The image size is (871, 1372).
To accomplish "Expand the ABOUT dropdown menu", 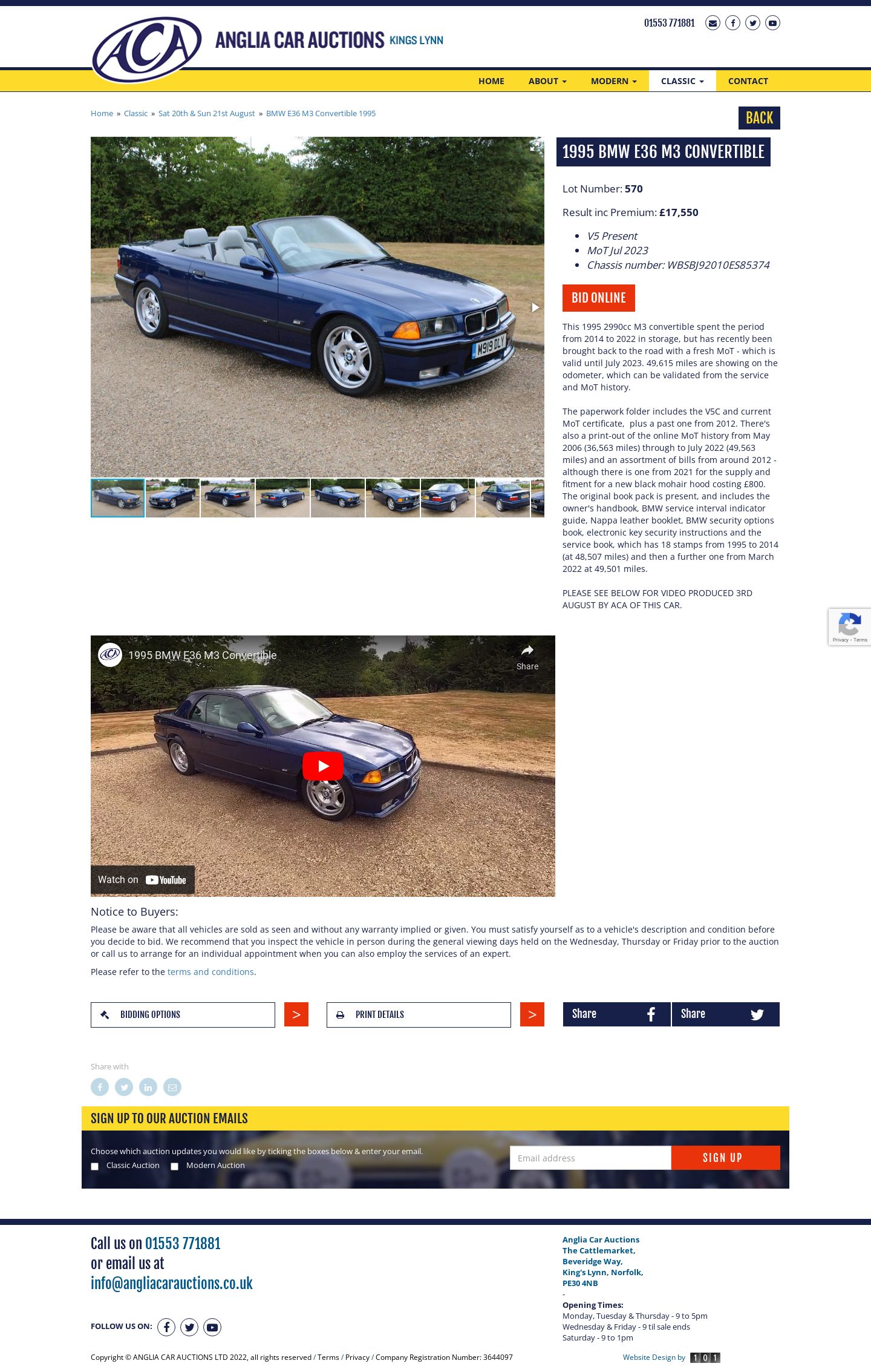I will pos(547,81).
